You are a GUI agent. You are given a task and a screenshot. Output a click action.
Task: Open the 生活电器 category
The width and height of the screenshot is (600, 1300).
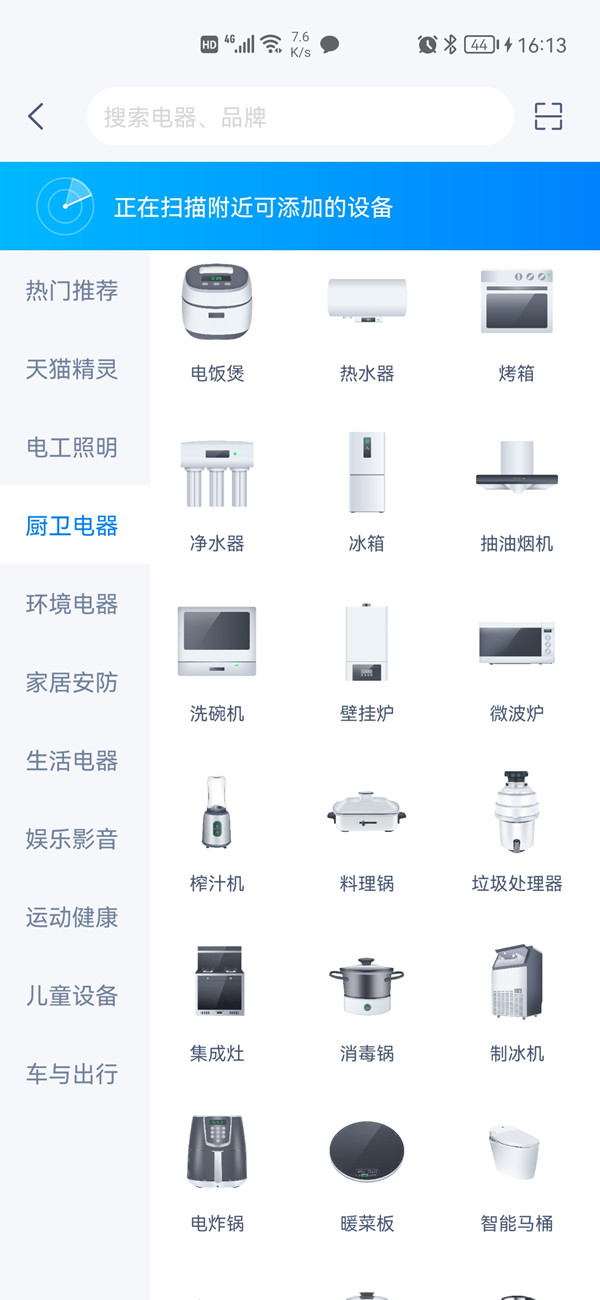[x=72, y=761]
